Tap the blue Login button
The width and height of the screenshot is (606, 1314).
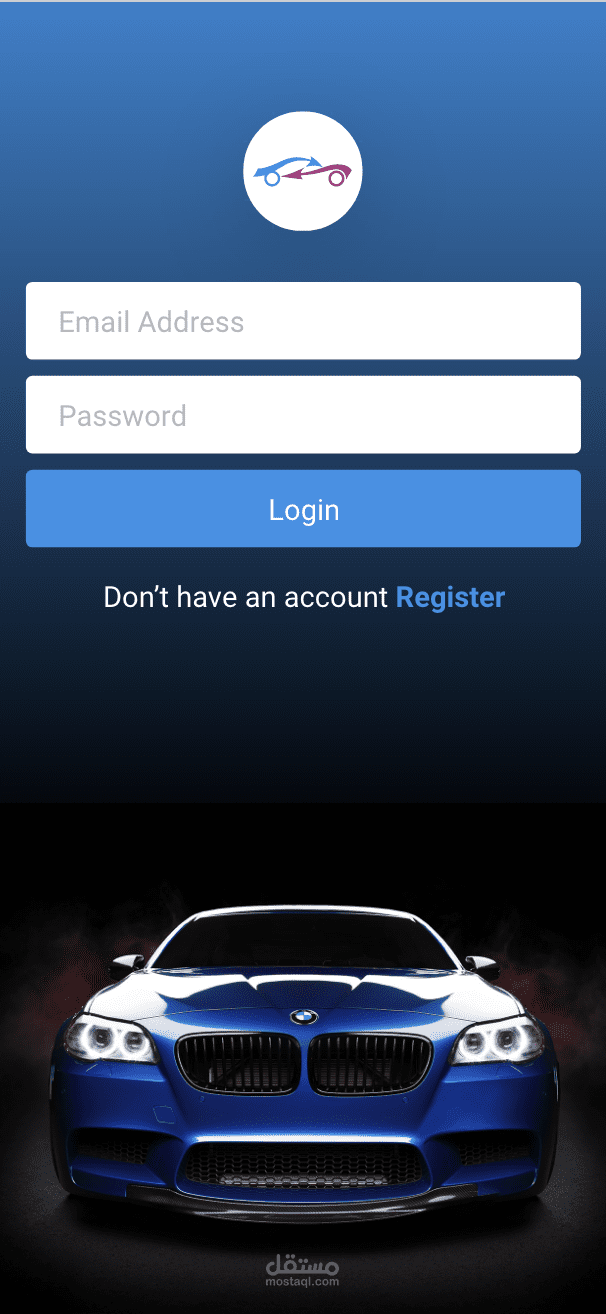(303, 509)
